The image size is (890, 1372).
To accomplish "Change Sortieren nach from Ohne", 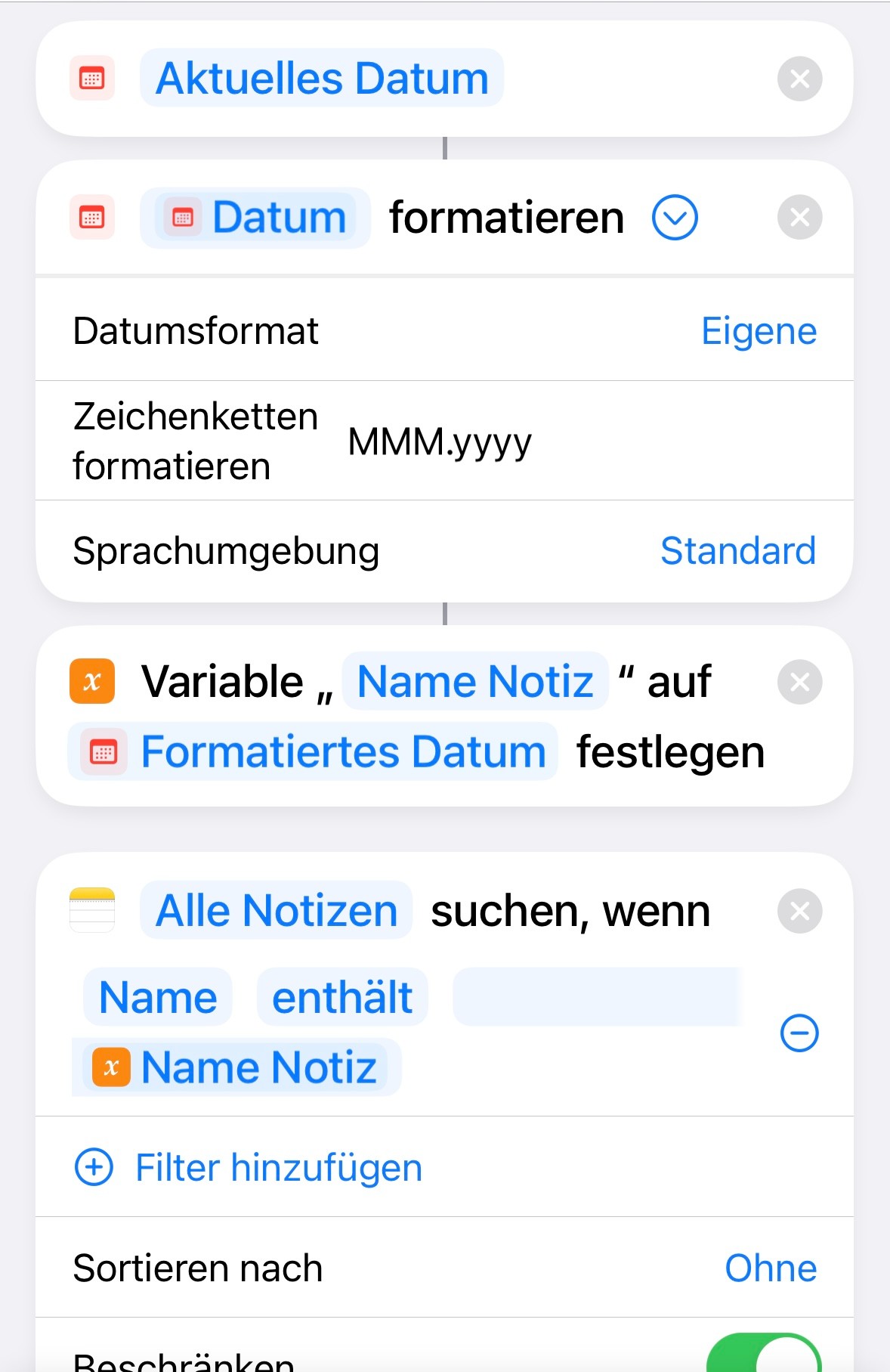I will click(771, 1268).
